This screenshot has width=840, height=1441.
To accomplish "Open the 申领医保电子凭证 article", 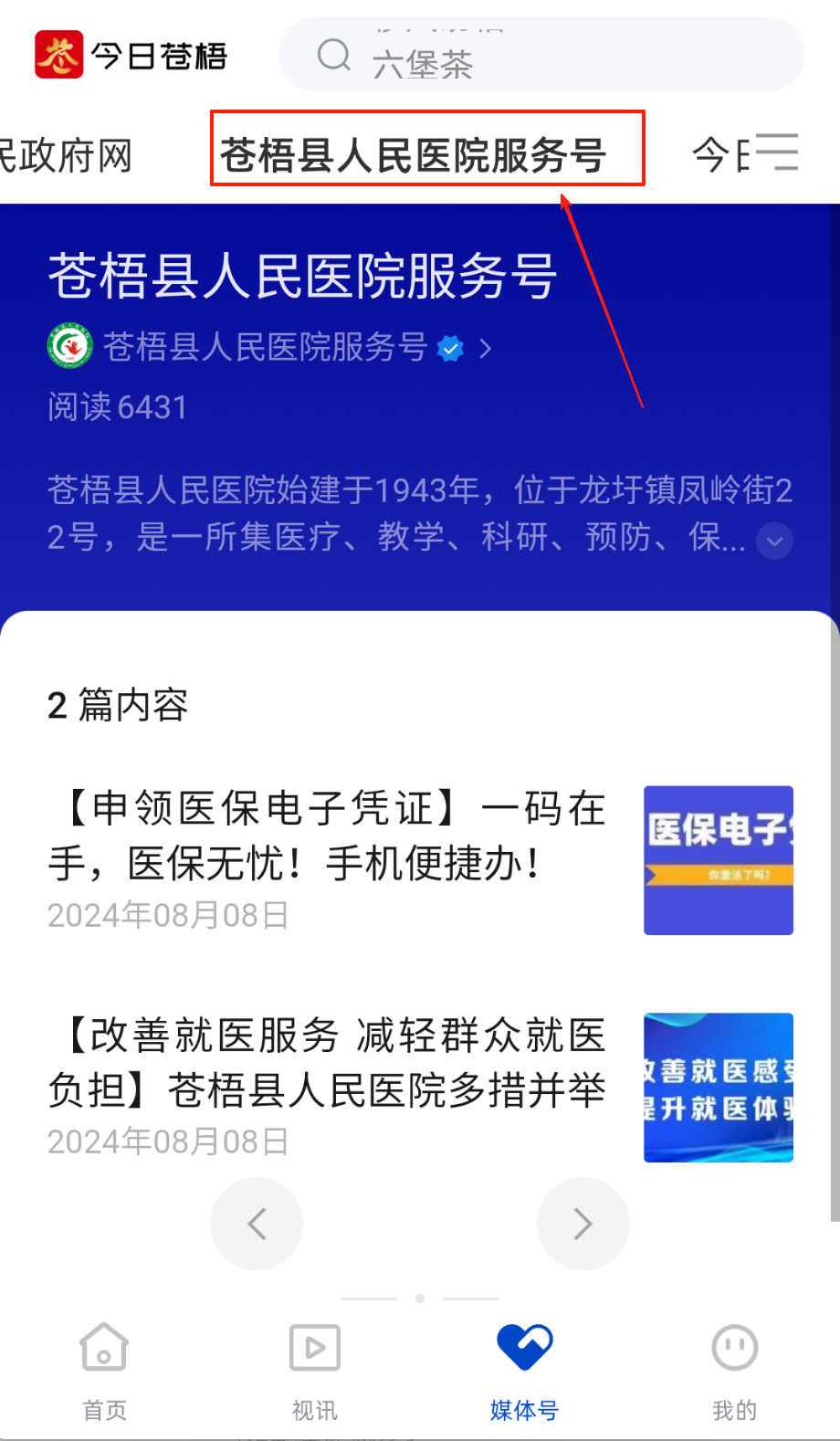I will [327, 835].
